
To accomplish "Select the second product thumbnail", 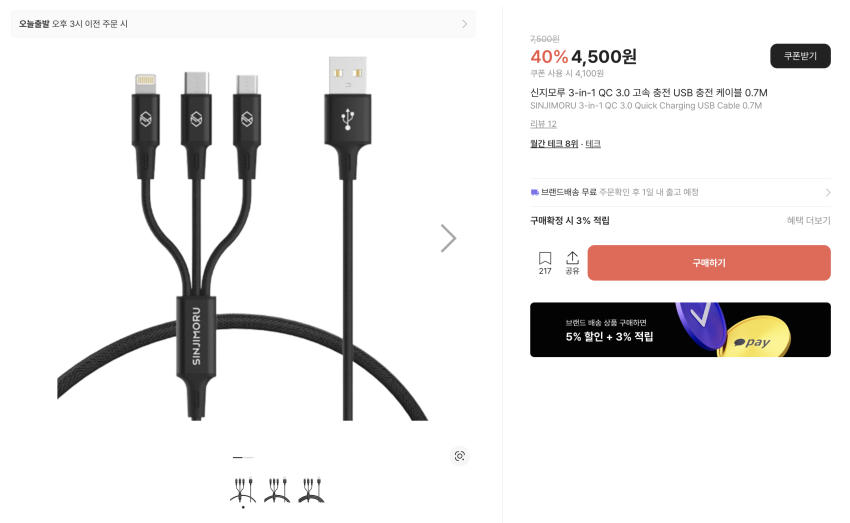I will (277, 490).
